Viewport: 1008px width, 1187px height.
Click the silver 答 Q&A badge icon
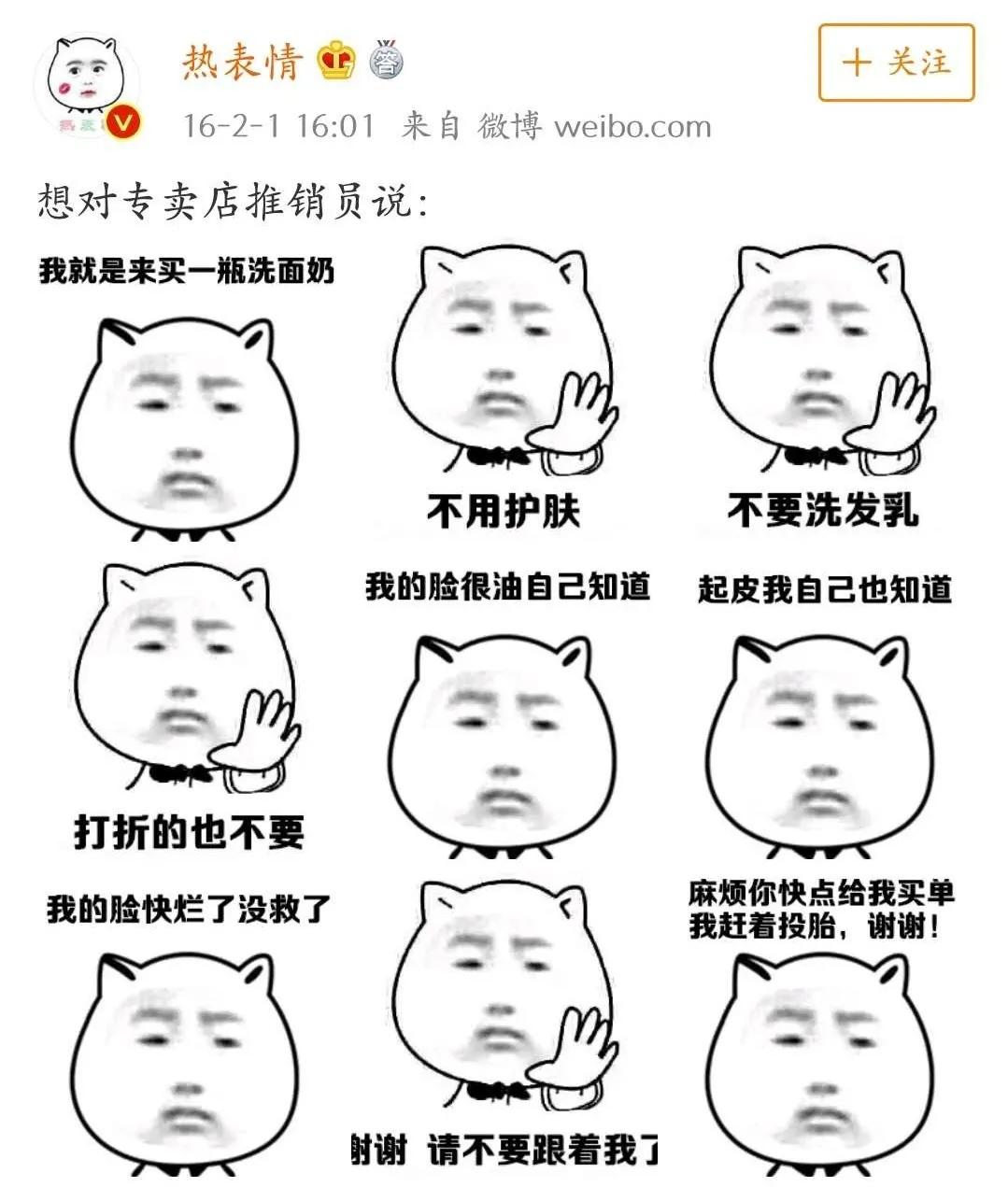386,58
